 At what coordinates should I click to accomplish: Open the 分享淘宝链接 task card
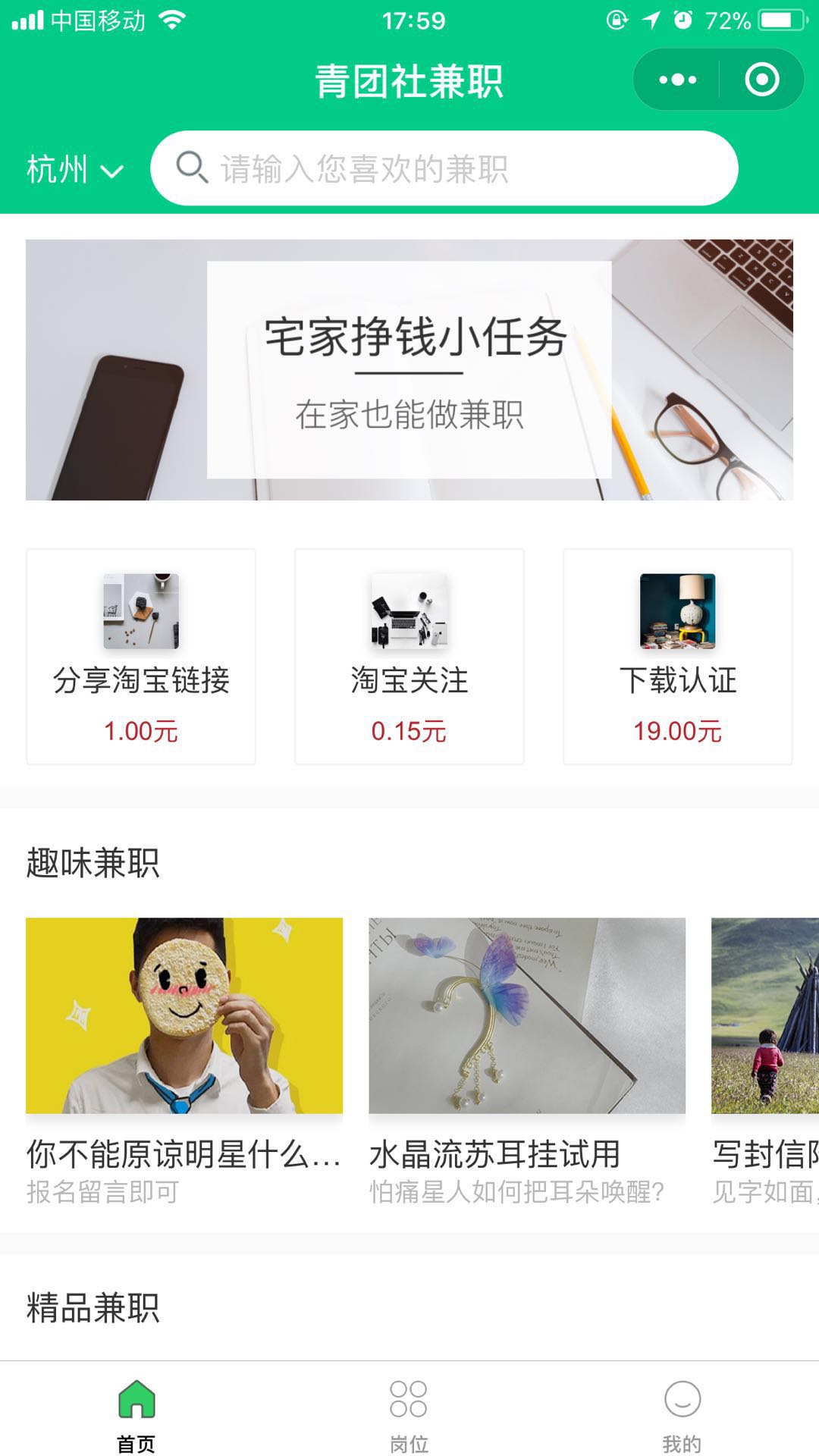[x=141, y=657]
